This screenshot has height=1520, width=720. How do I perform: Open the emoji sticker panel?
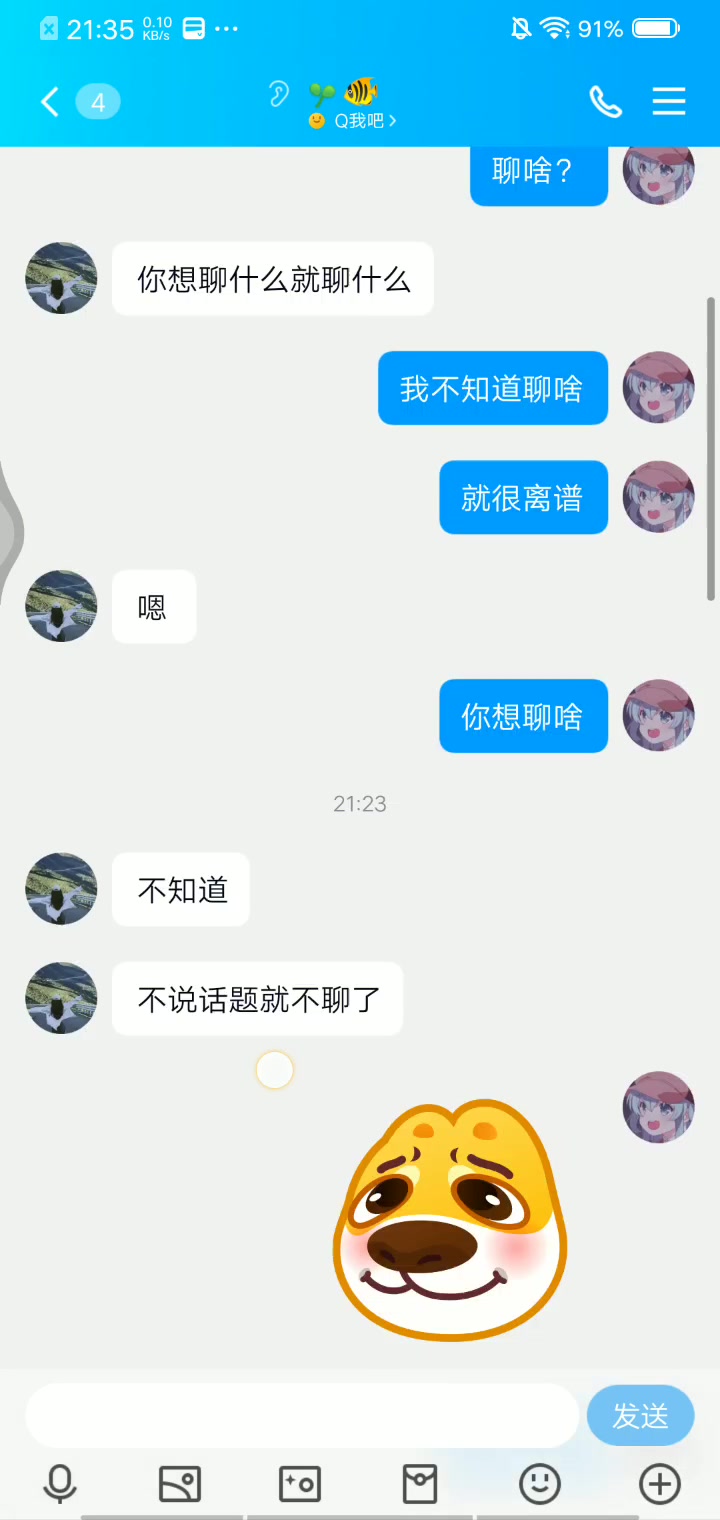click(x=539, y=1485)
